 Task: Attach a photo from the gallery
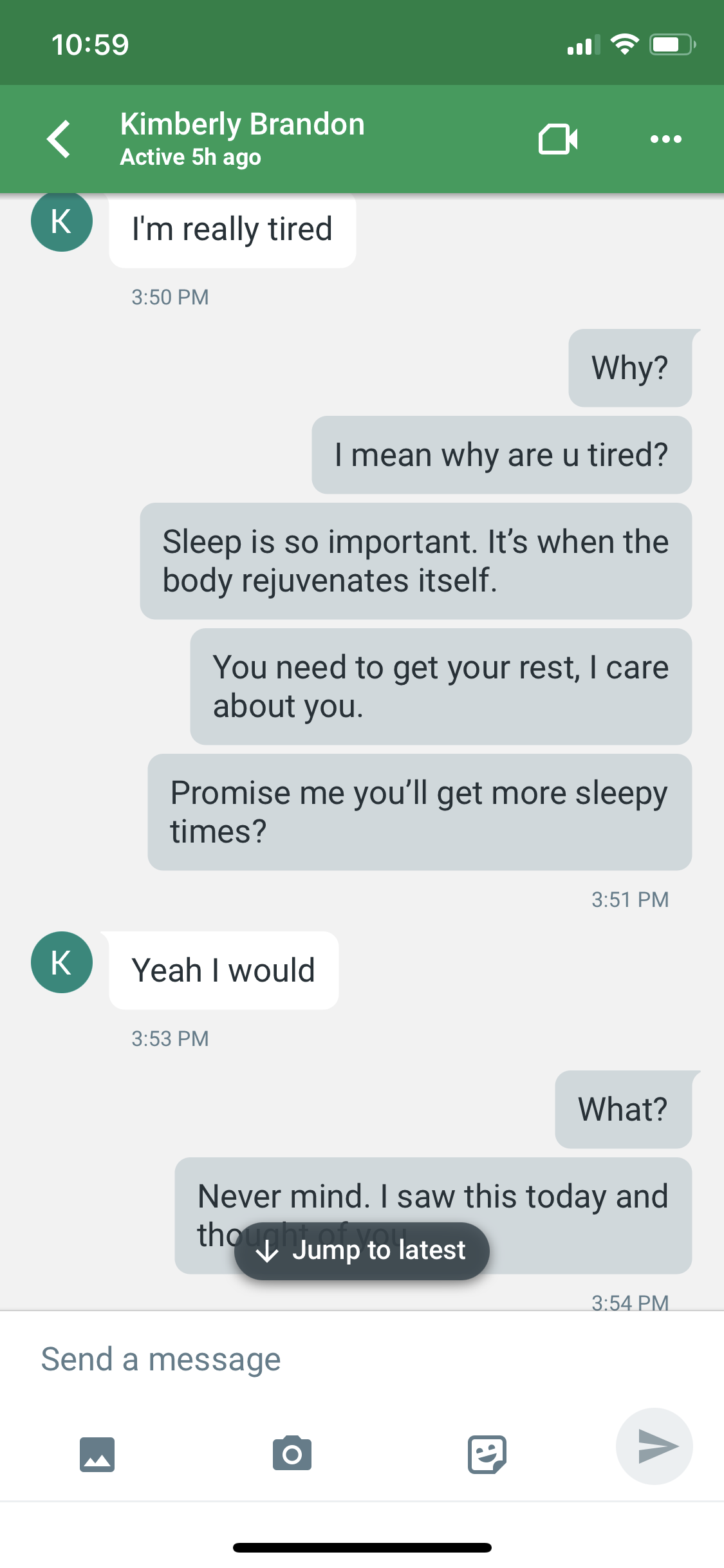pyautogui.click(x=97, y=1454)
